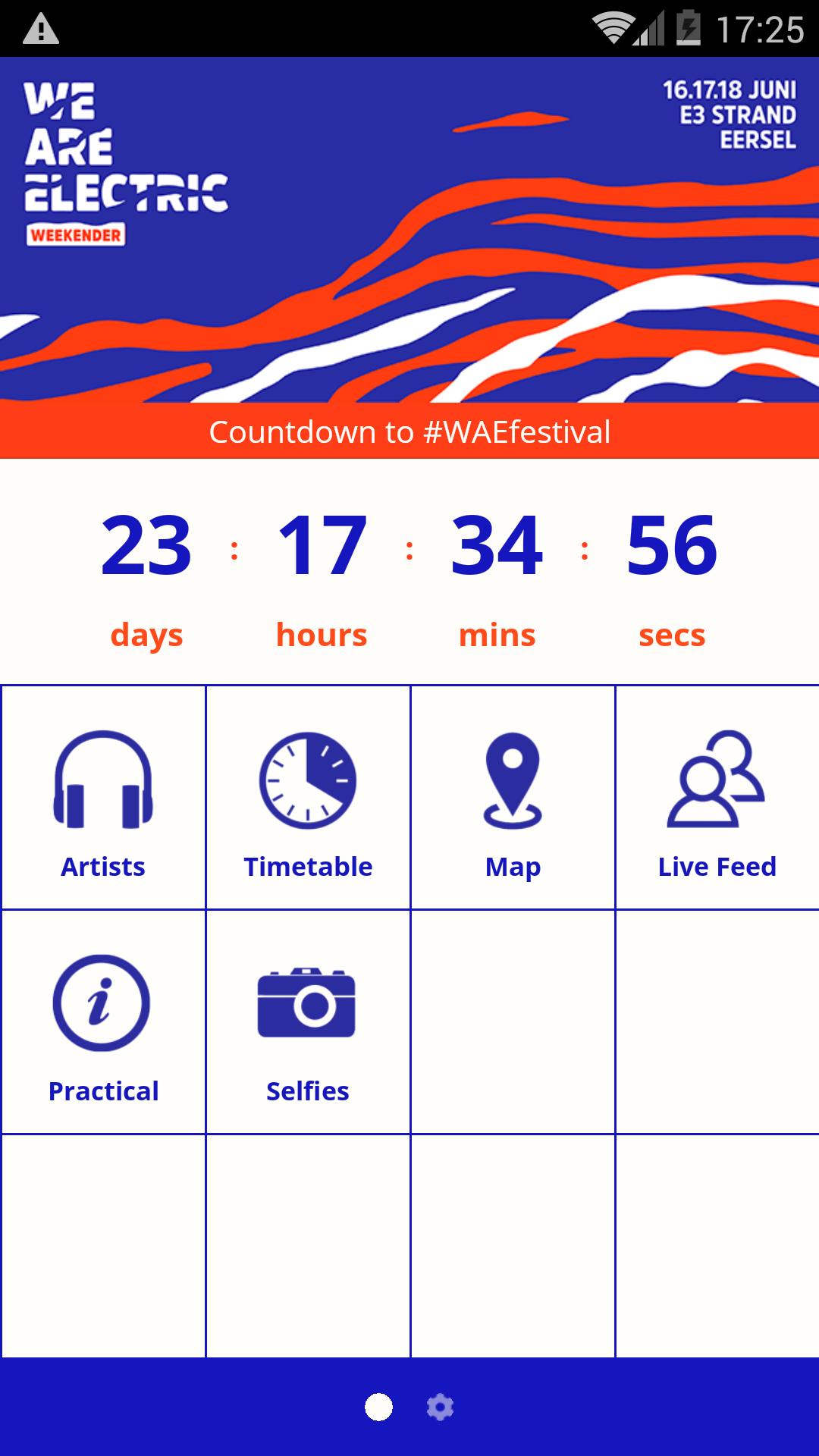This screenshot has height=1456, width=819.
Task: Open the Selfies camera tile
Action: 308,1022
